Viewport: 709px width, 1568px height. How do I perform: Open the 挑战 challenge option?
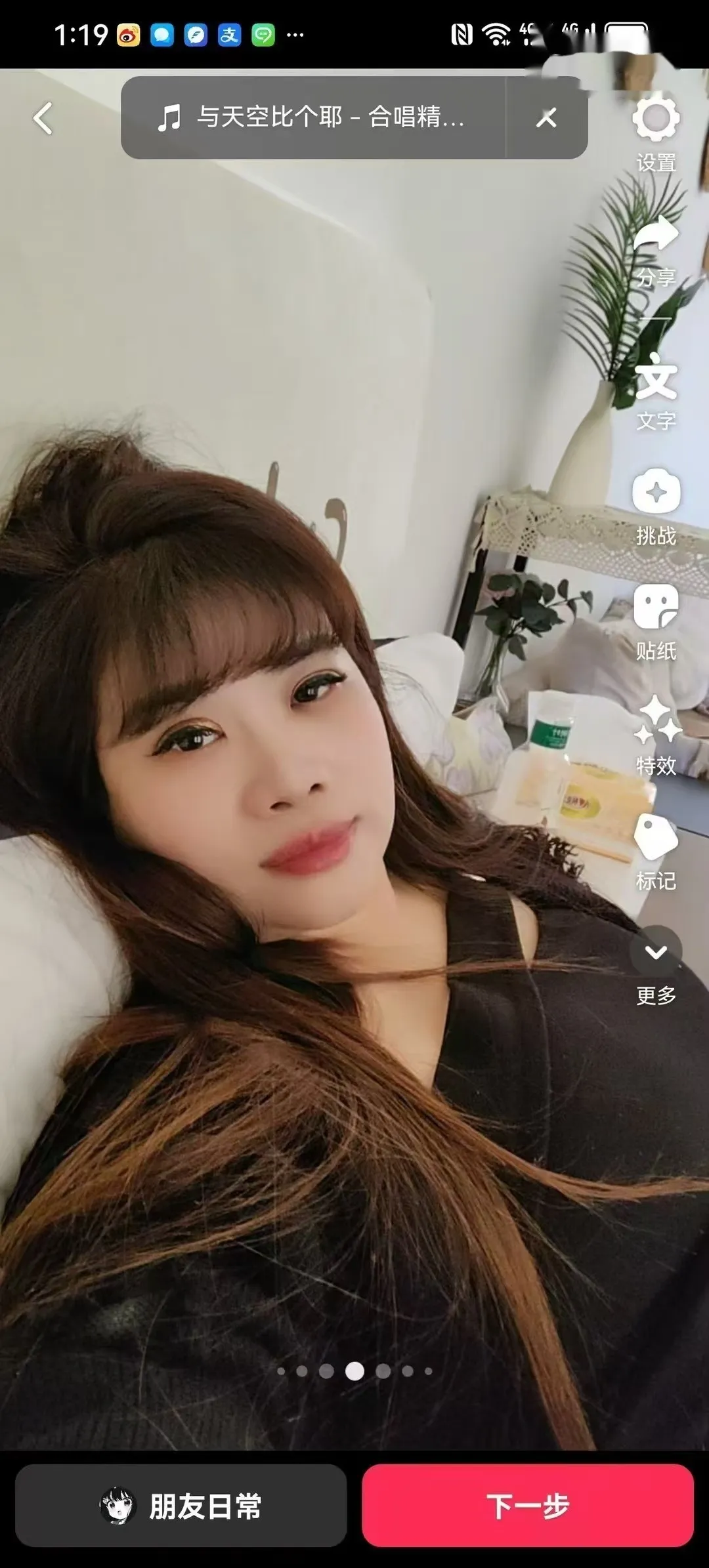pyautogui.click(x=656, y=506)
